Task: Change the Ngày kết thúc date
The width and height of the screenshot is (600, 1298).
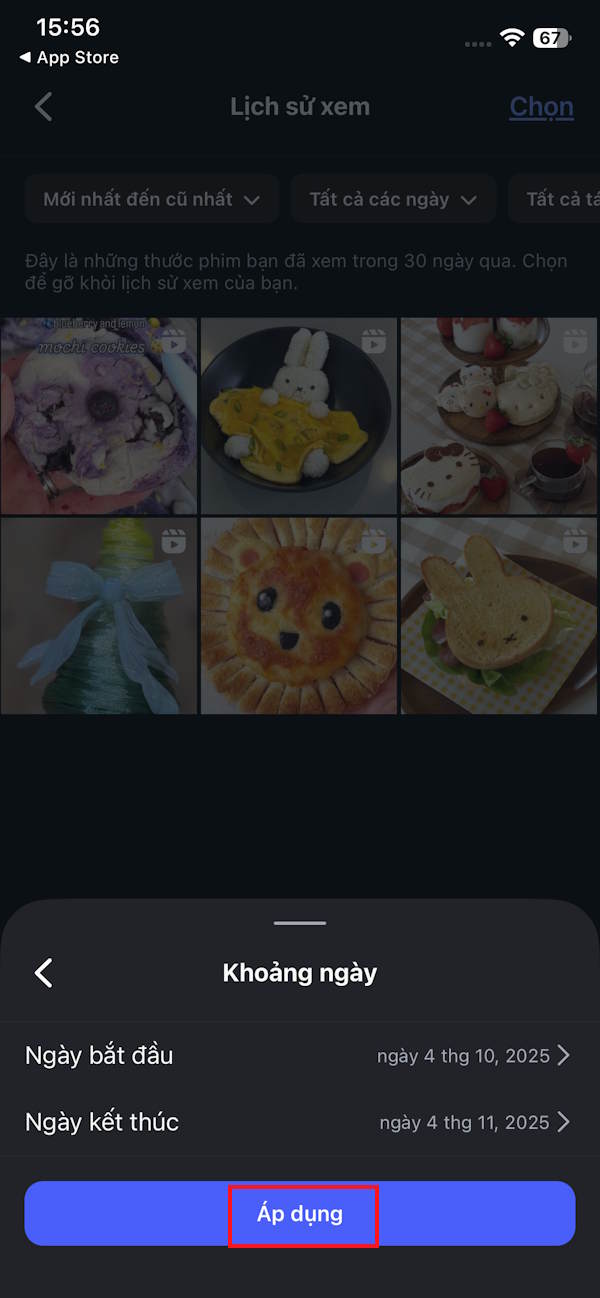Action: (x=298, y=1122)
